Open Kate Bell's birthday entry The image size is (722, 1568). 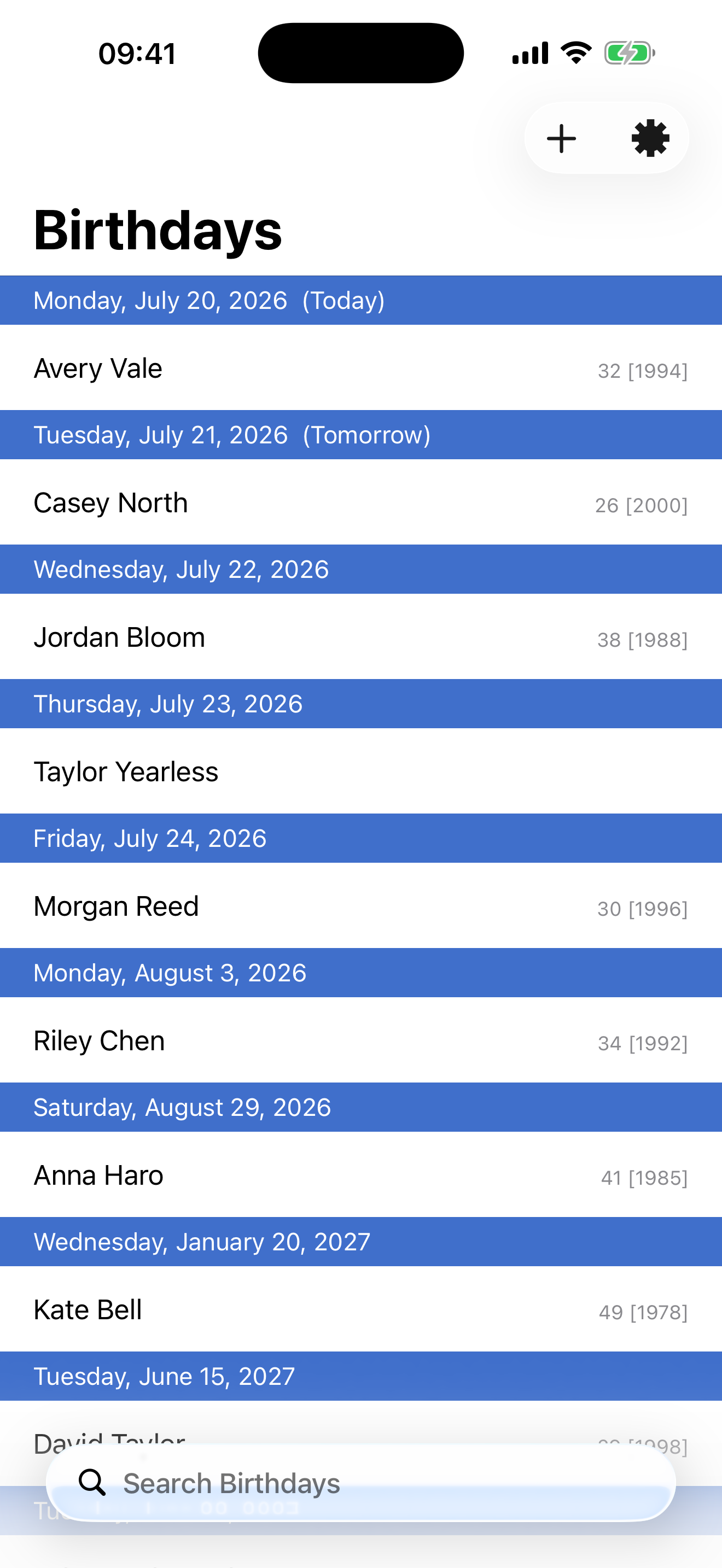361,1309
